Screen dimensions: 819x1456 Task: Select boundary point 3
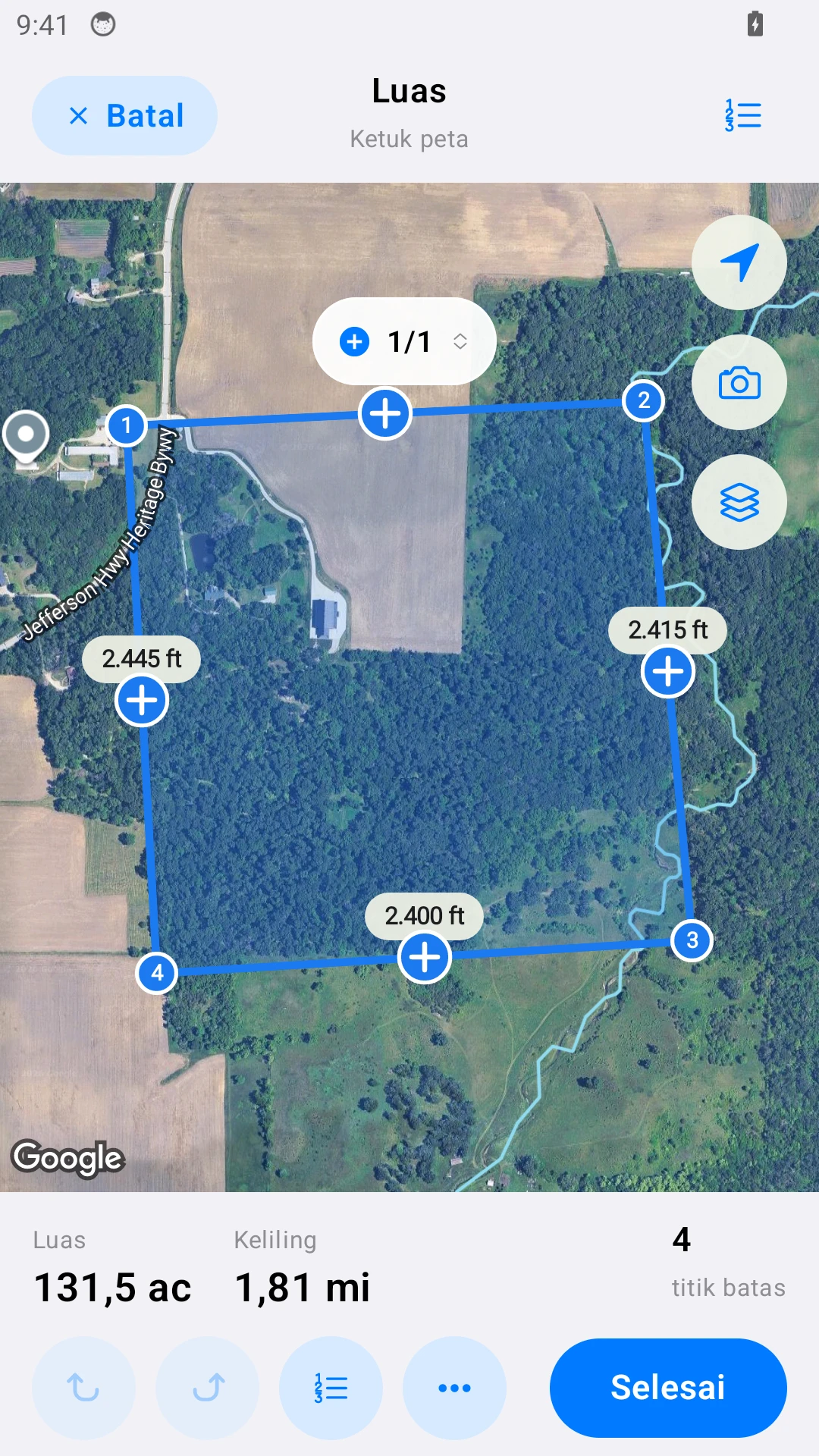tap(692, 940)
